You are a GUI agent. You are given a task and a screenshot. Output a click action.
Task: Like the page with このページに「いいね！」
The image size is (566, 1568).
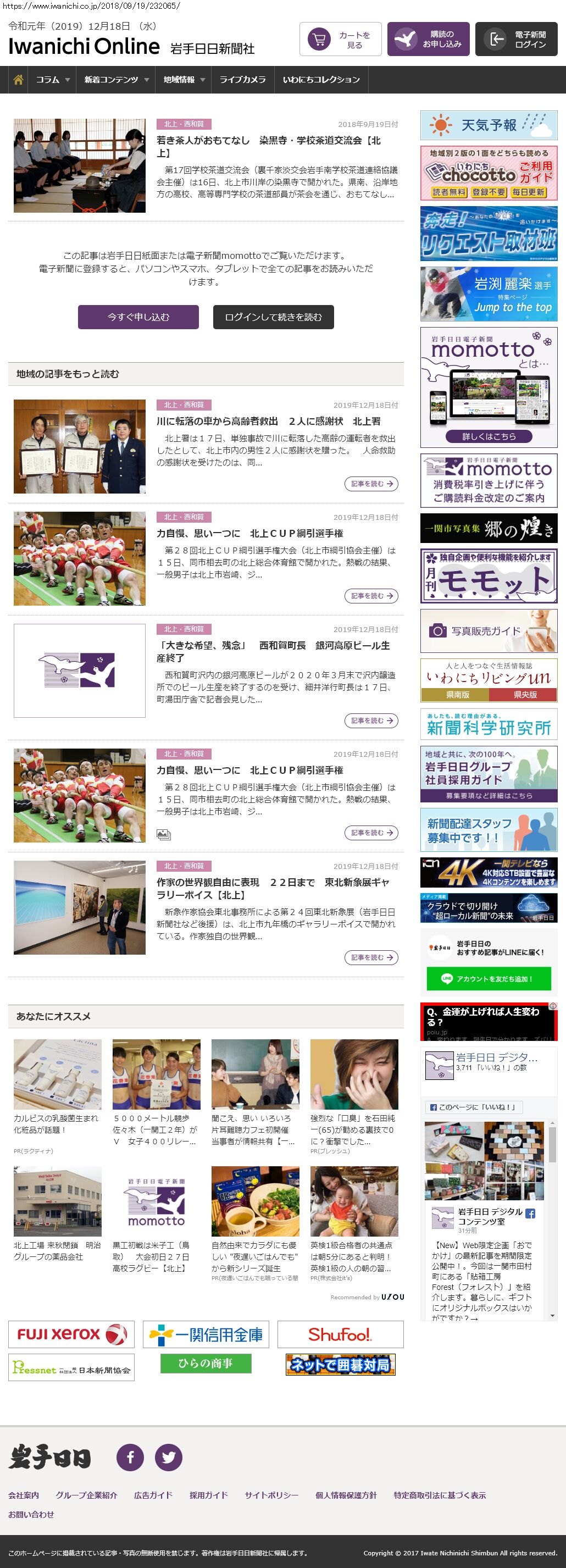tap(474, 1107)
